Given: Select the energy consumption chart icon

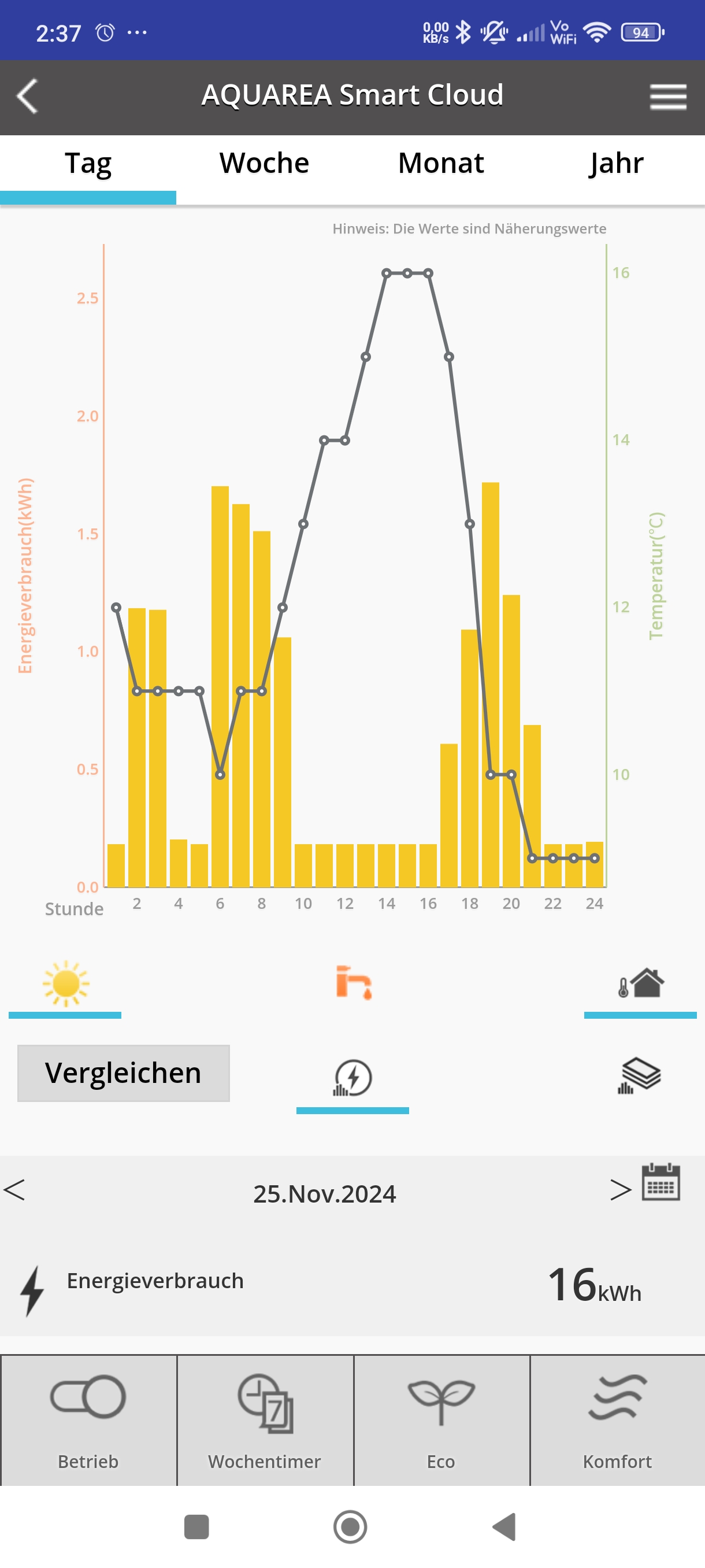Looking at the screenshot, I should click(352, 1077).
